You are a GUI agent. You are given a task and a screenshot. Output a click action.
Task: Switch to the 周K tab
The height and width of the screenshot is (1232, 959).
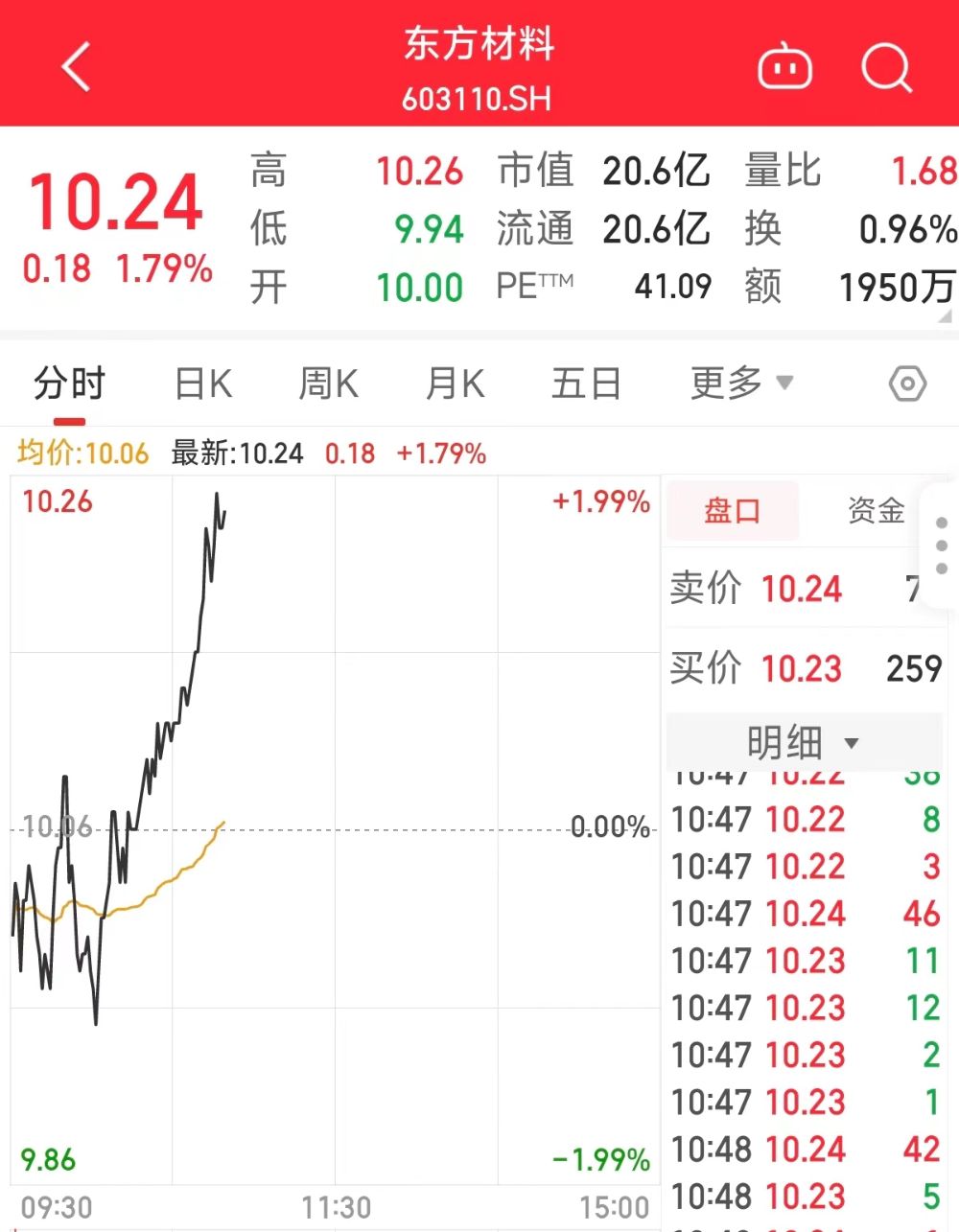(x=328, y=384)
